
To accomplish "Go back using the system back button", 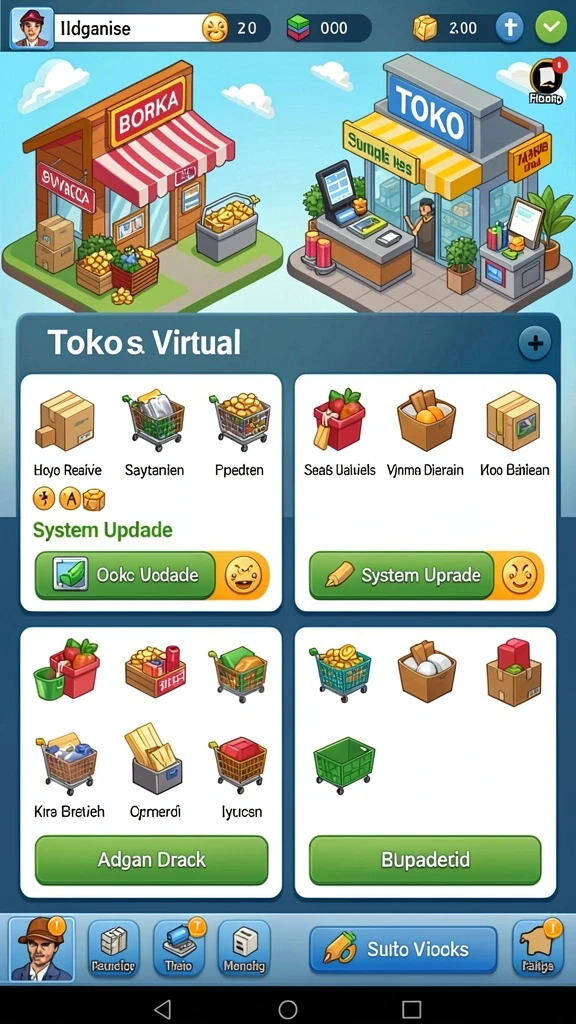I will point(163,1008).
